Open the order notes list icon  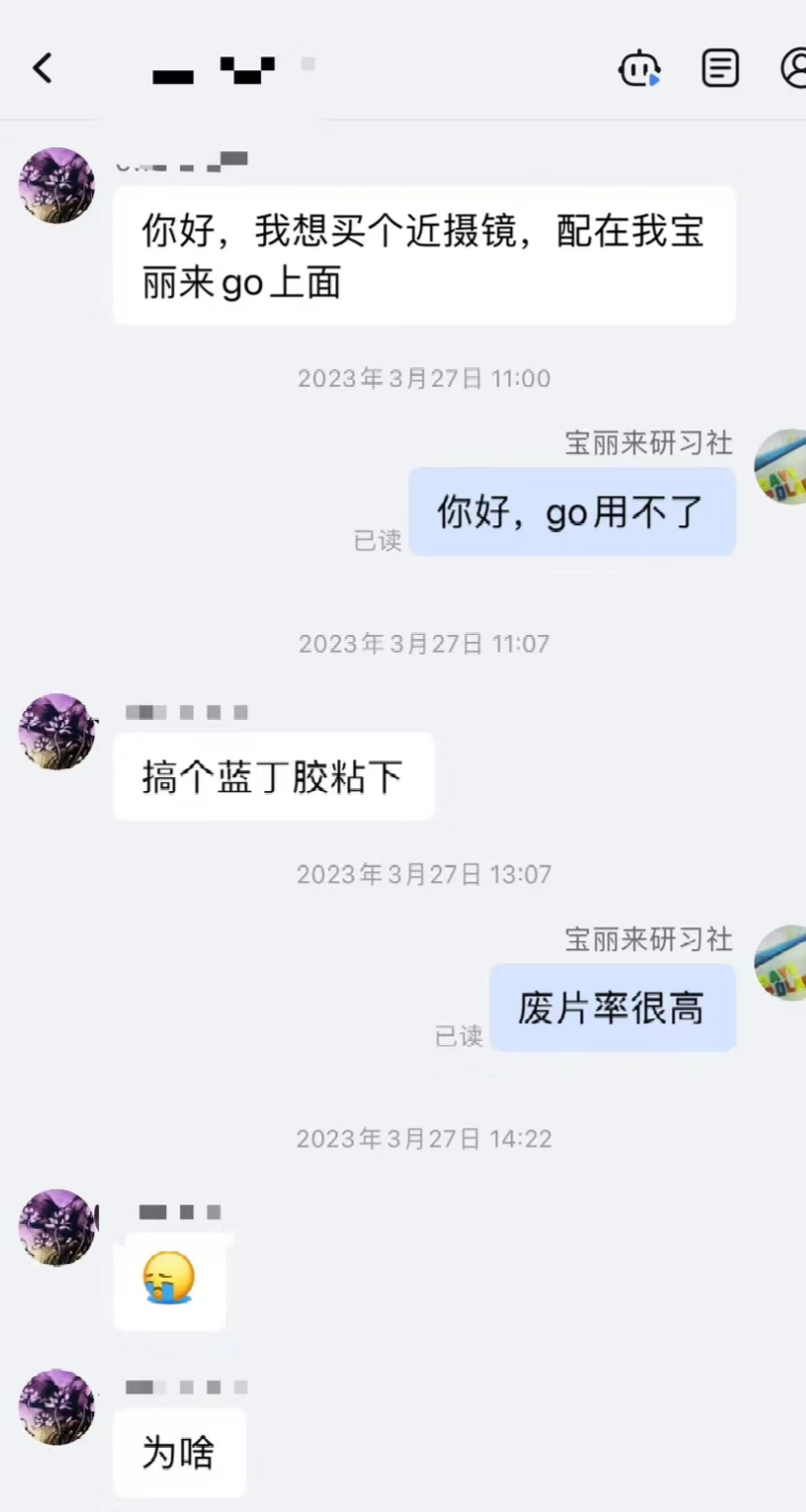pos(720,68)
